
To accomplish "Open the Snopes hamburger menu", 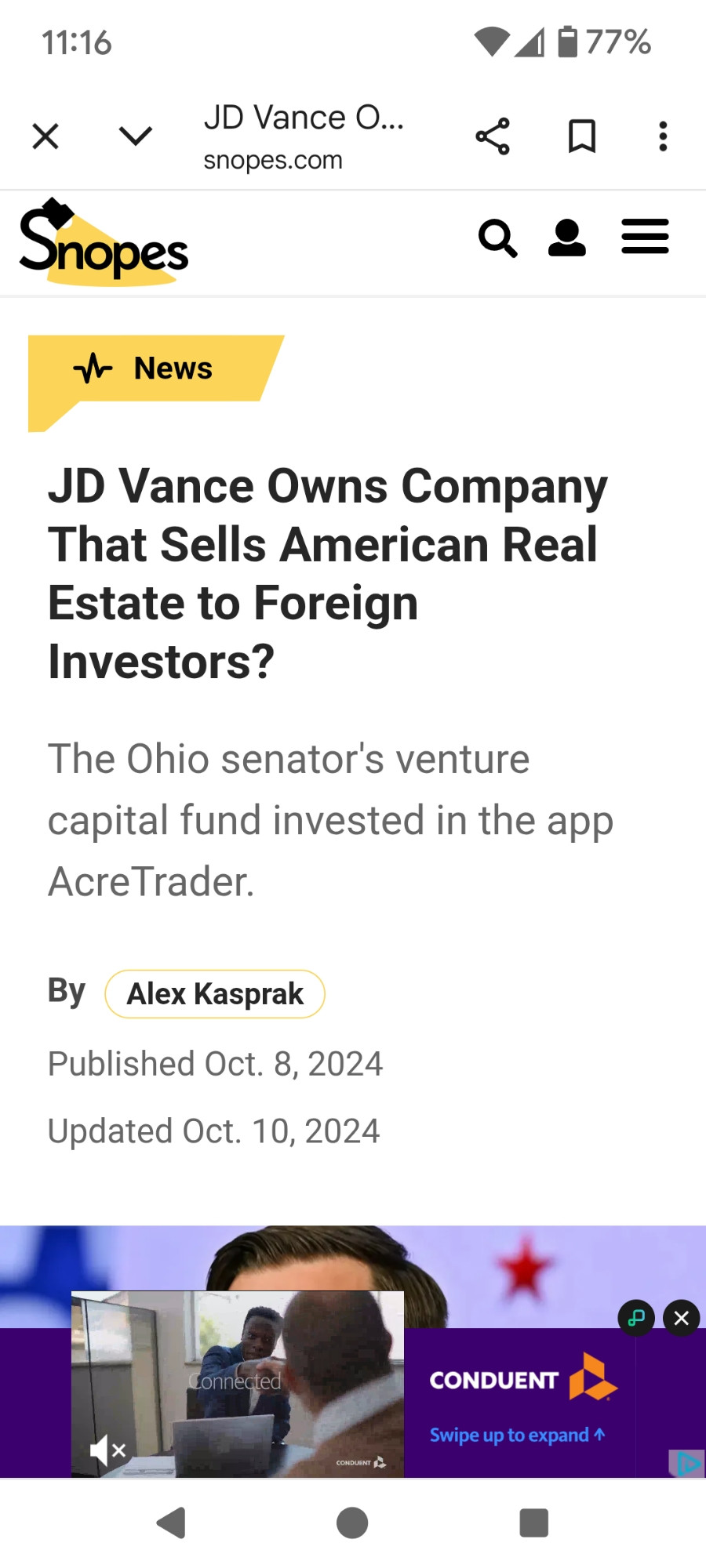I will point(645,237).
